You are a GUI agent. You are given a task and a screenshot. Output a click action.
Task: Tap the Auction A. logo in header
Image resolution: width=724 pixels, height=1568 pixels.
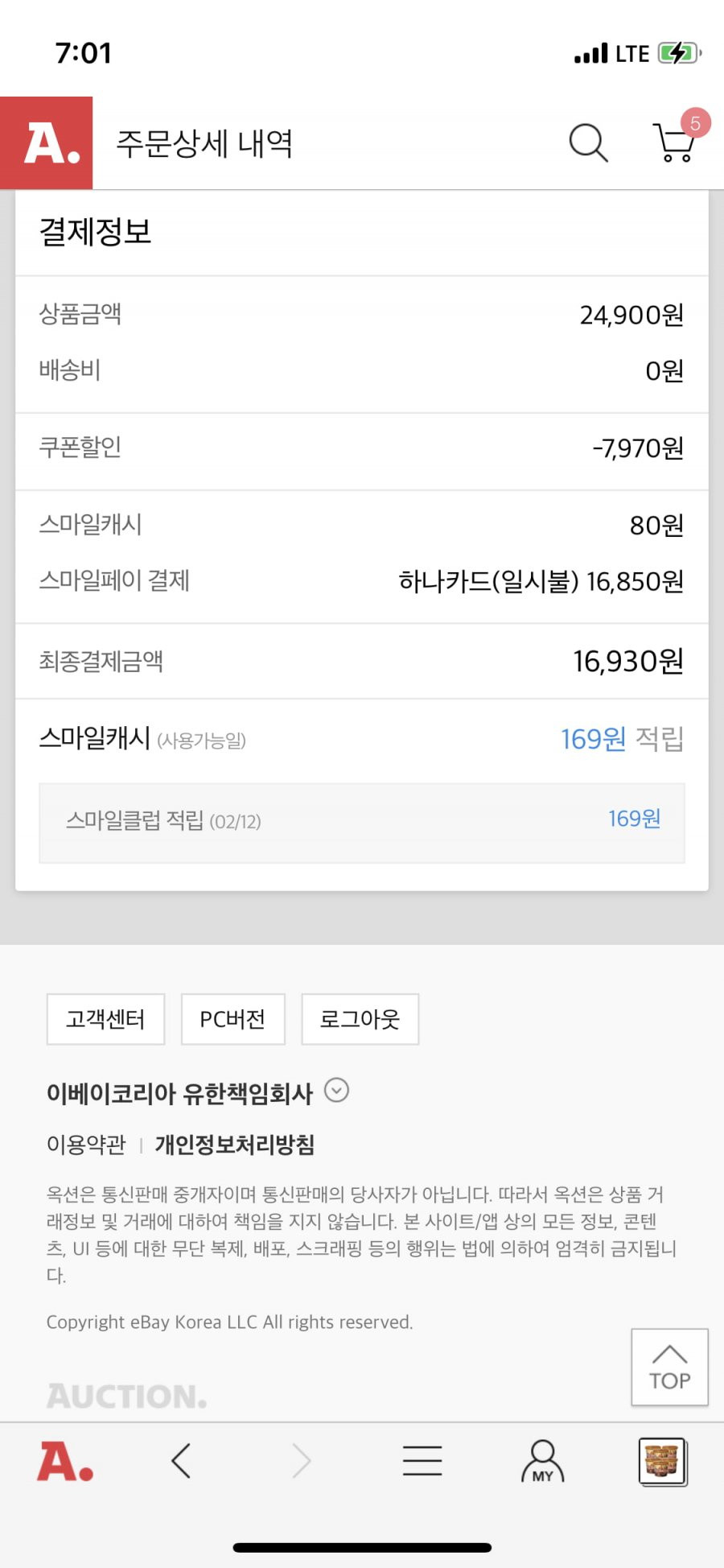(47, 143)
